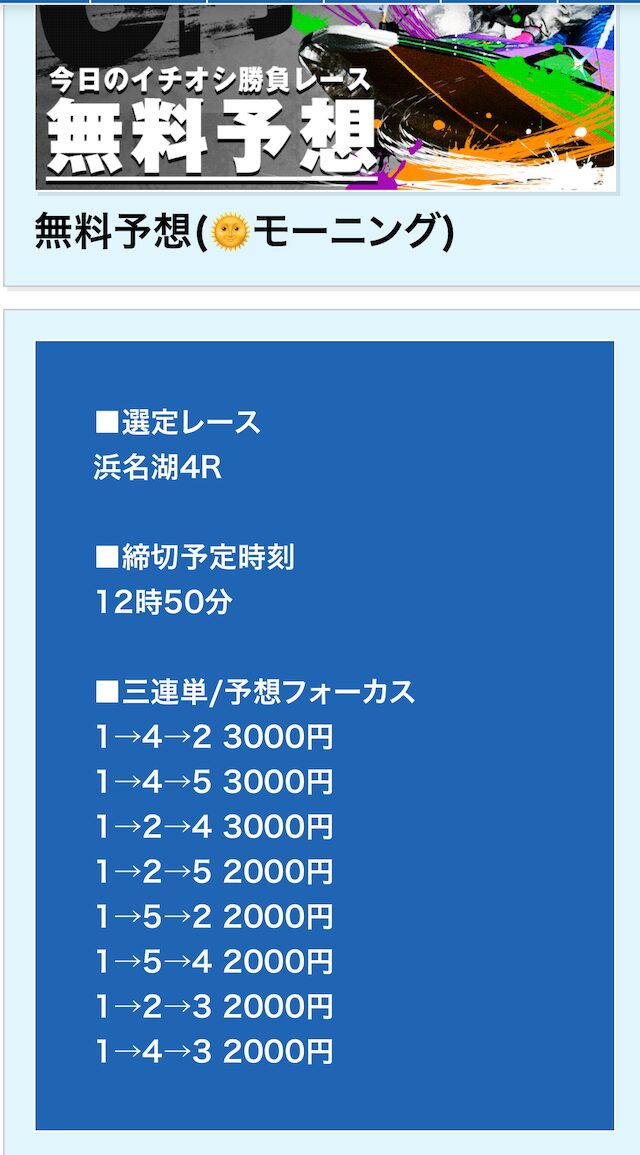The width and height of the screenshot is (640, 1155).
Task: Open the 無料予想 banner image
Action: point(325,97)
